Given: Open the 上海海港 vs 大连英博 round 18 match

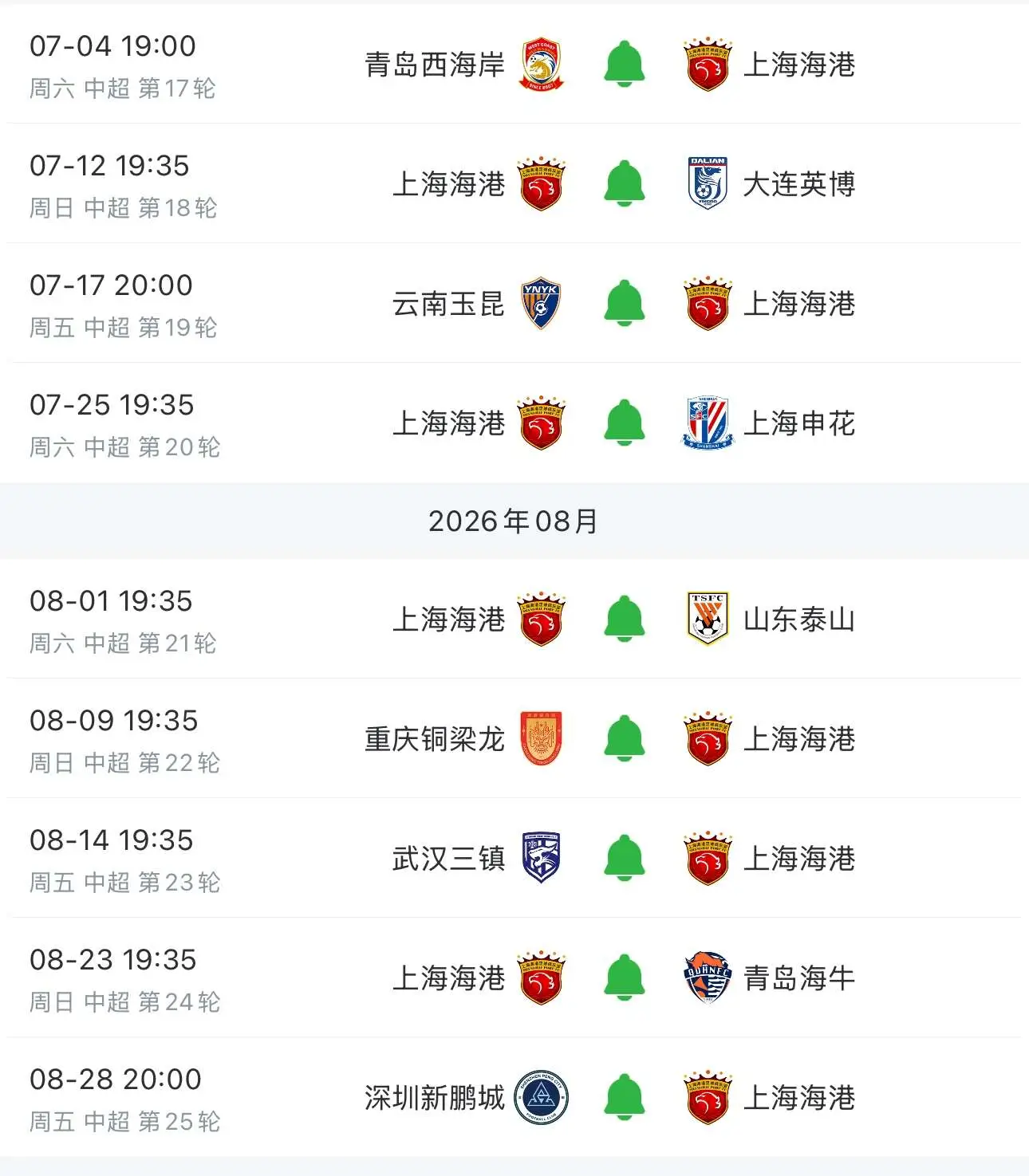Looking at the screenshot, I should (514, 183).
